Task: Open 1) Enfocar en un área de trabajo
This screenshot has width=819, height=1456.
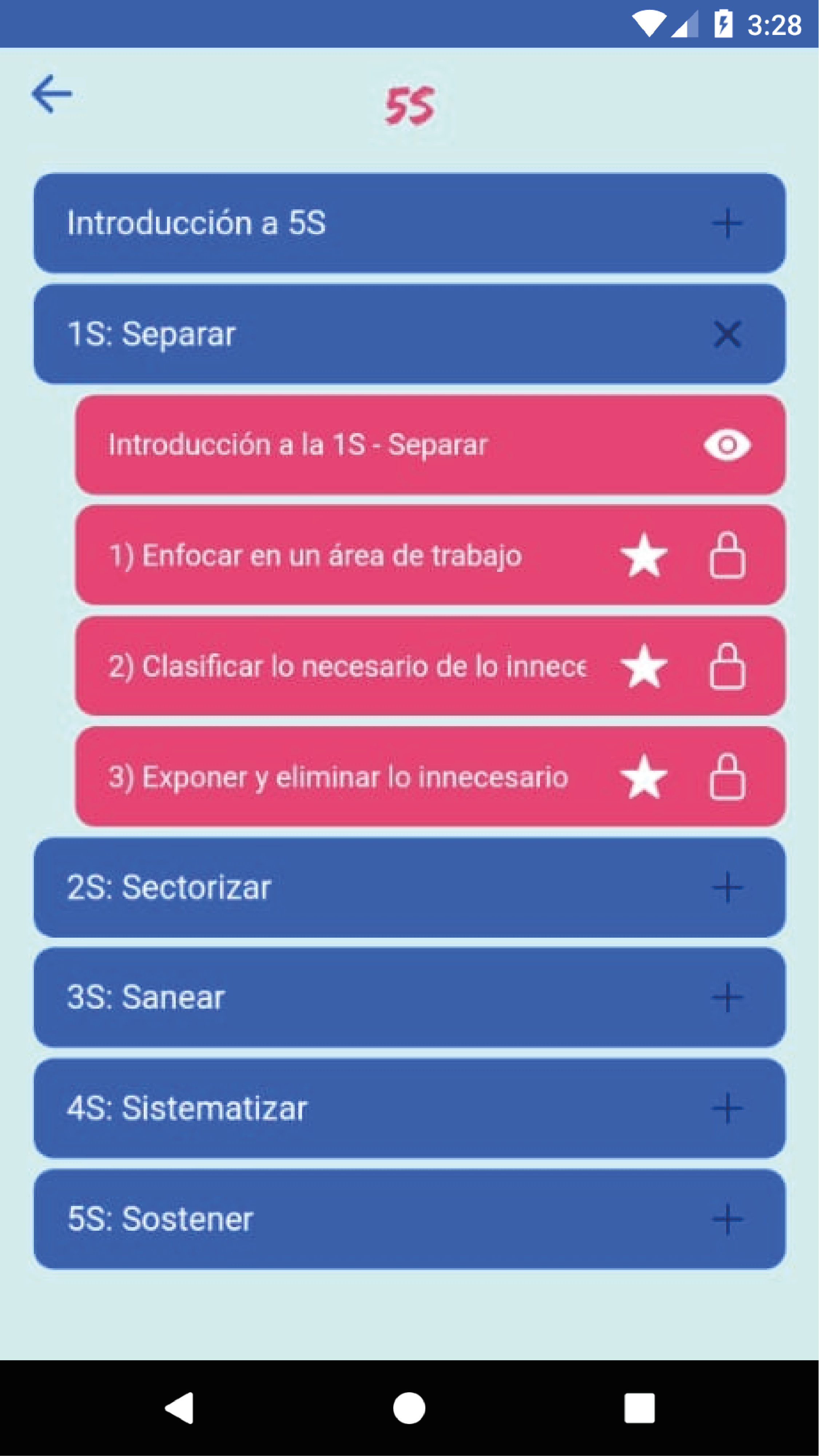Action: click(x=430, y=555)
